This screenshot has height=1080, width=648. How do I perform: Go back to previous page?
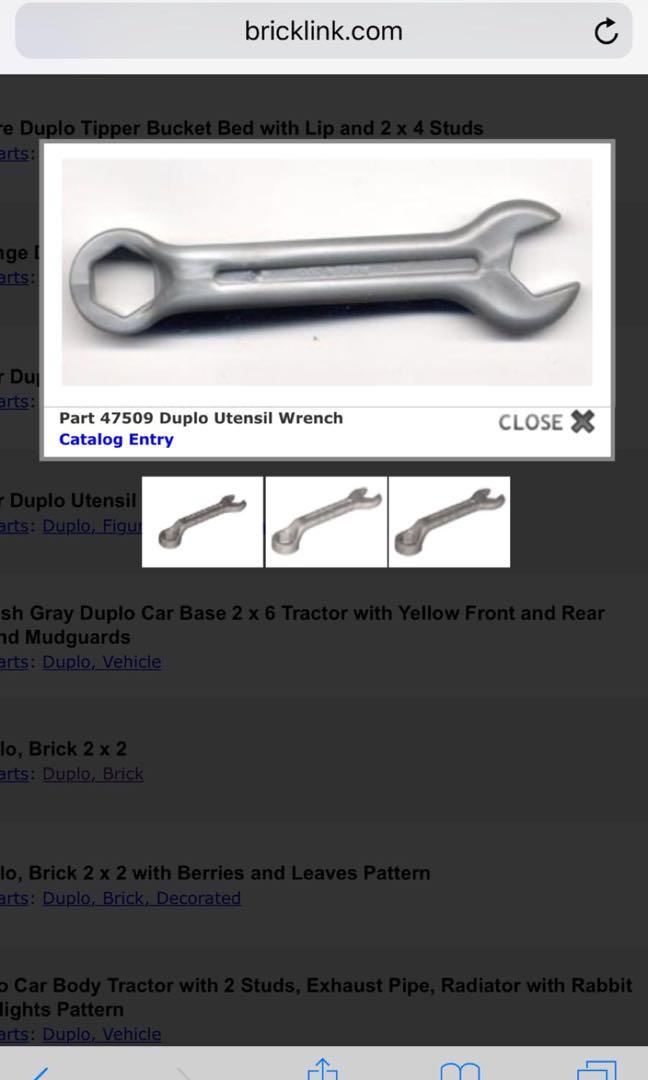coord(40,1070)
